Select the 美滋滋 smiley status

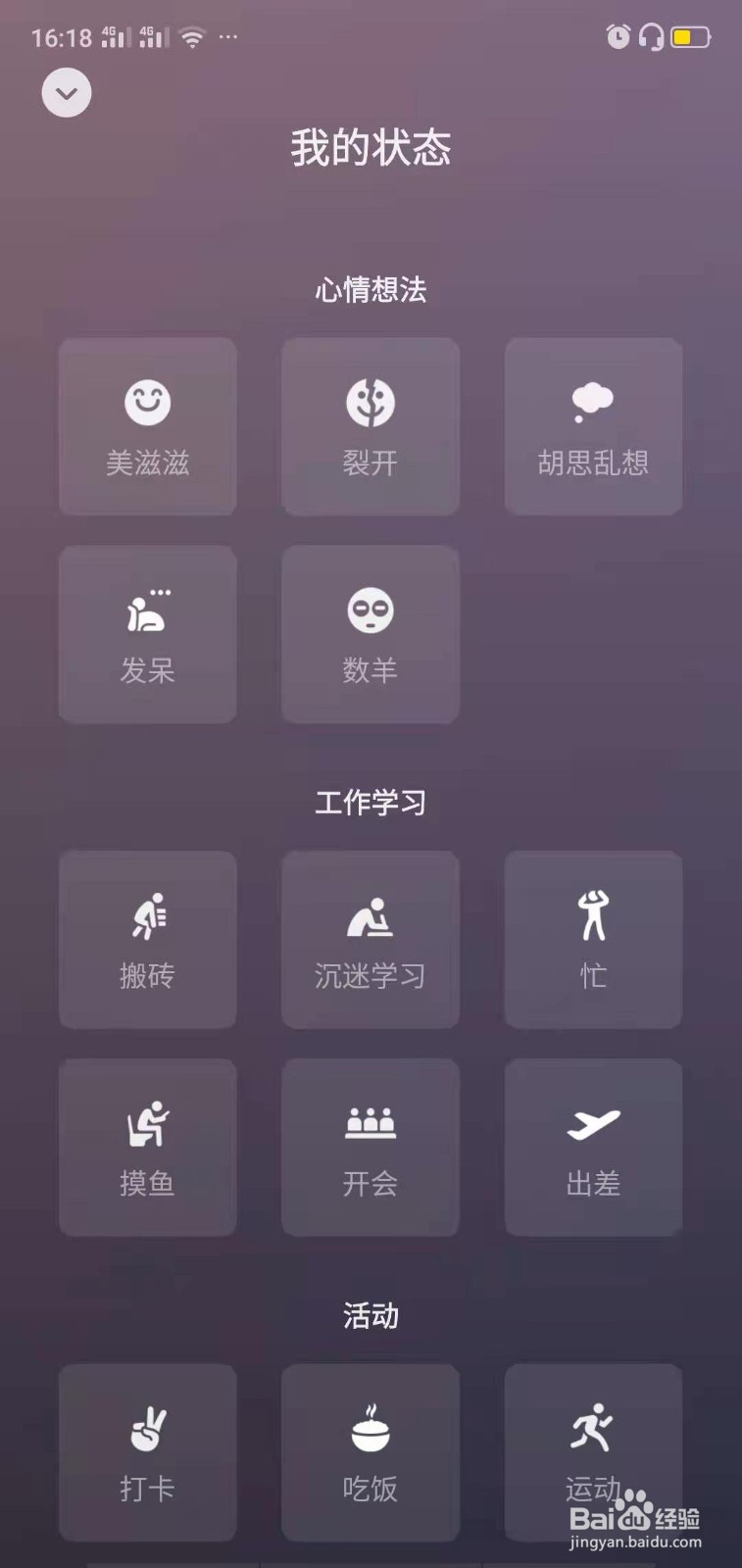(x=147, y=426)
